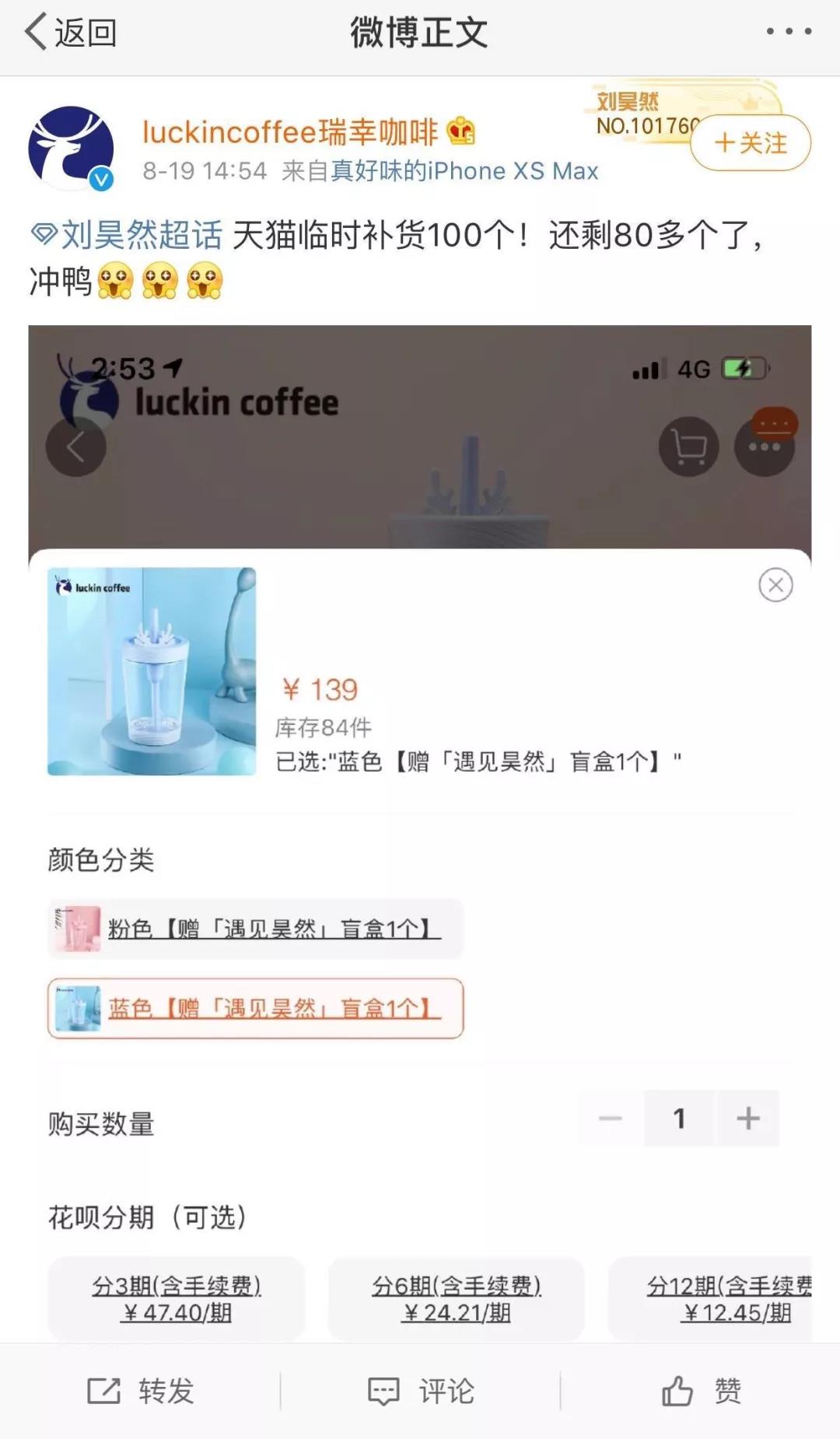Comment on this post via 评论

[421, 1391]
